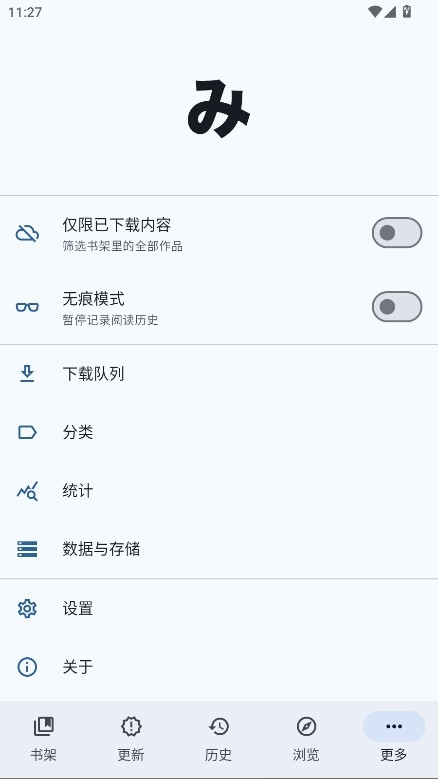Switch to the 书架 tab
438x779 pixels.
[44, 739]
